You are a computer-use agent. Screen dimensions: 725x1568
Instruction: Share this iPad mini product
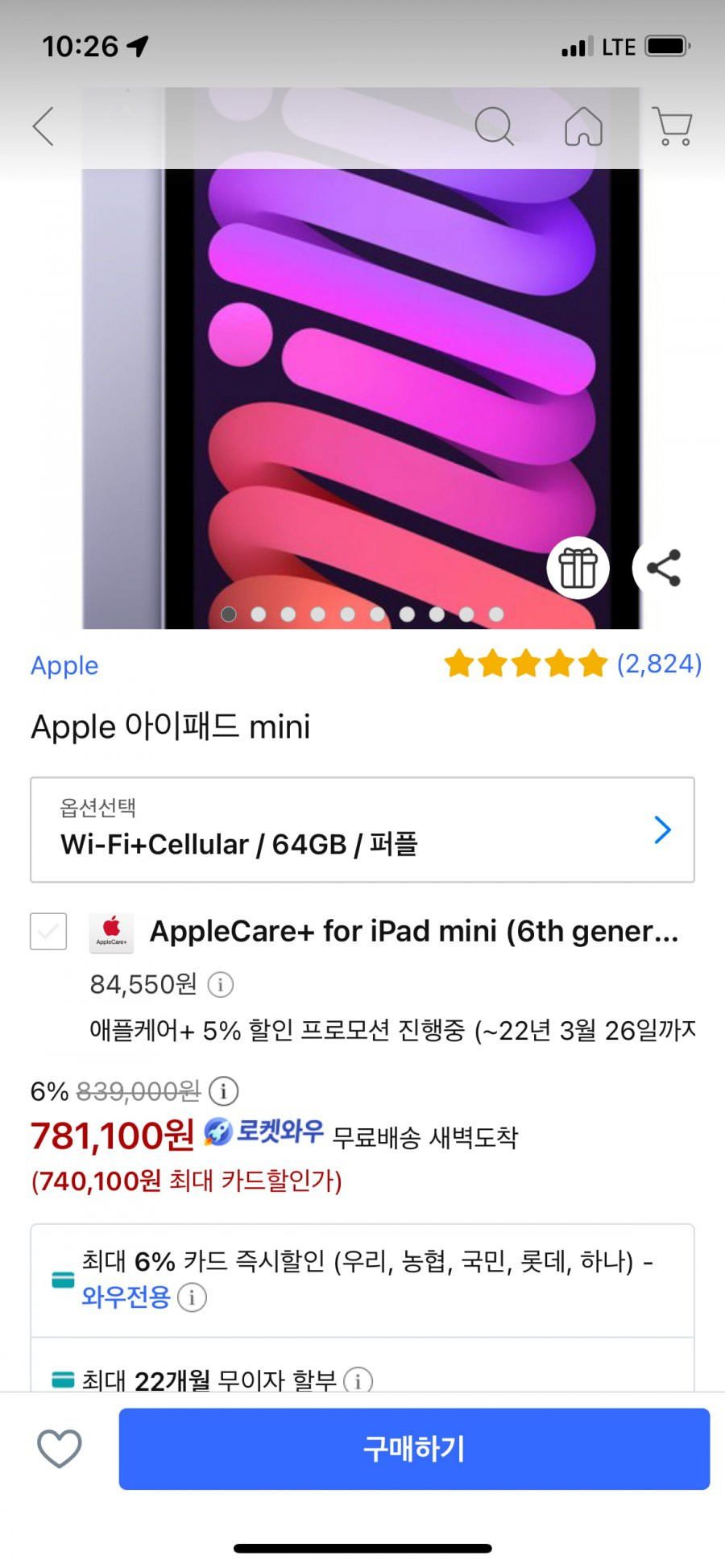click(663, 568)
